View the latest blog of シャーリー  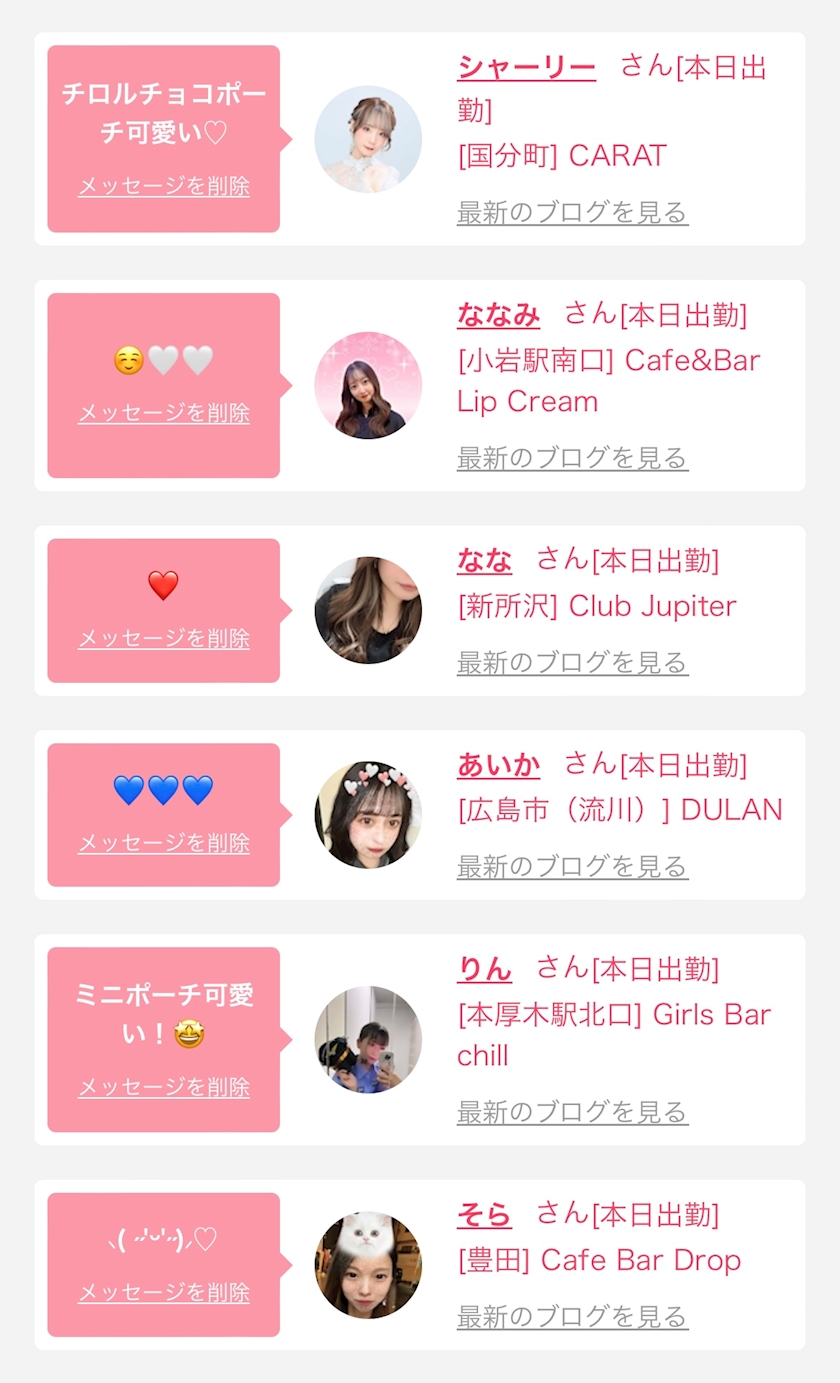pyautogui.click(x=572, y=212)
